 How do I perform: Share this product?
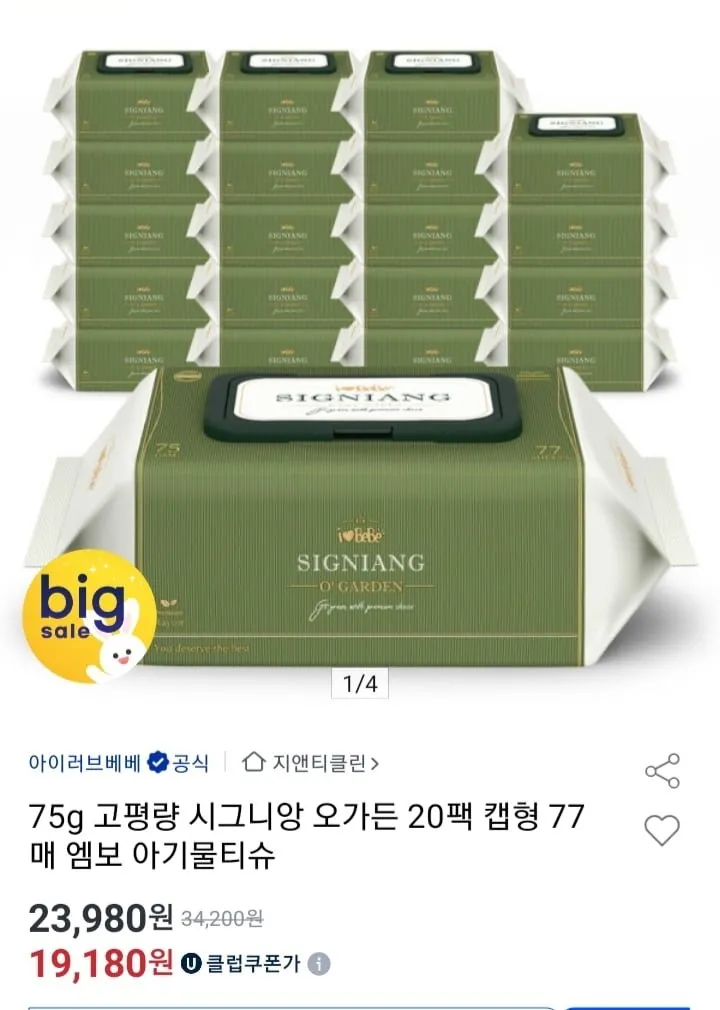coord(662,770)
